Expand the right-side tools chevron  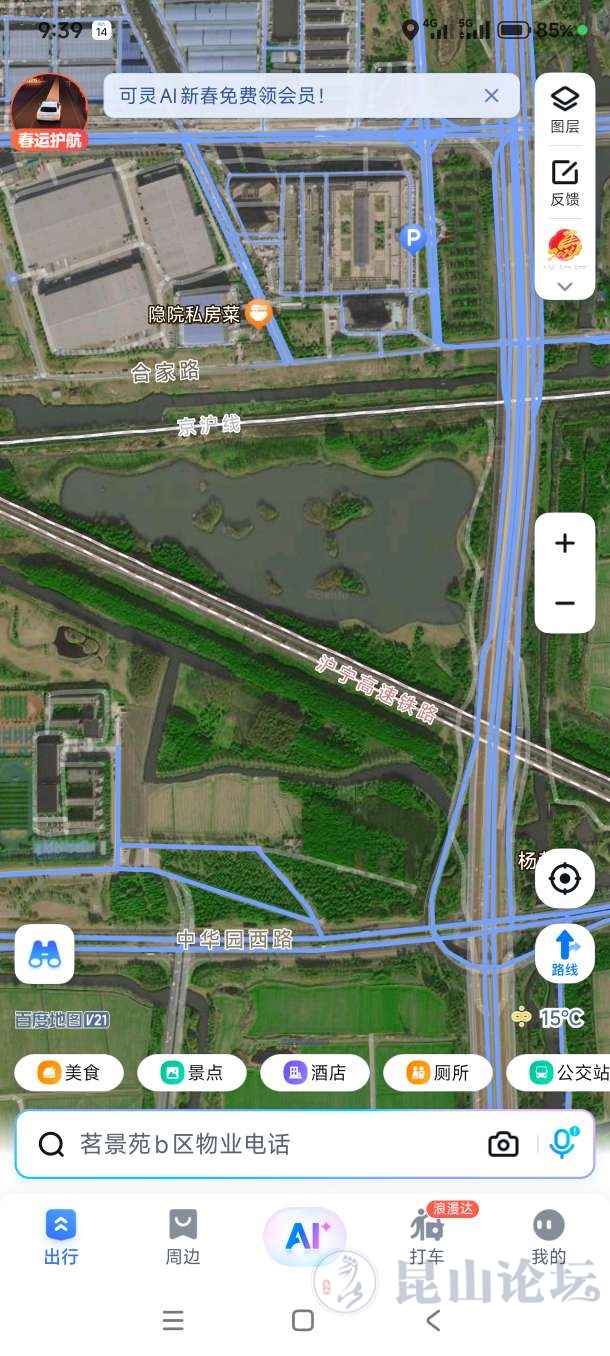(565, 286)
